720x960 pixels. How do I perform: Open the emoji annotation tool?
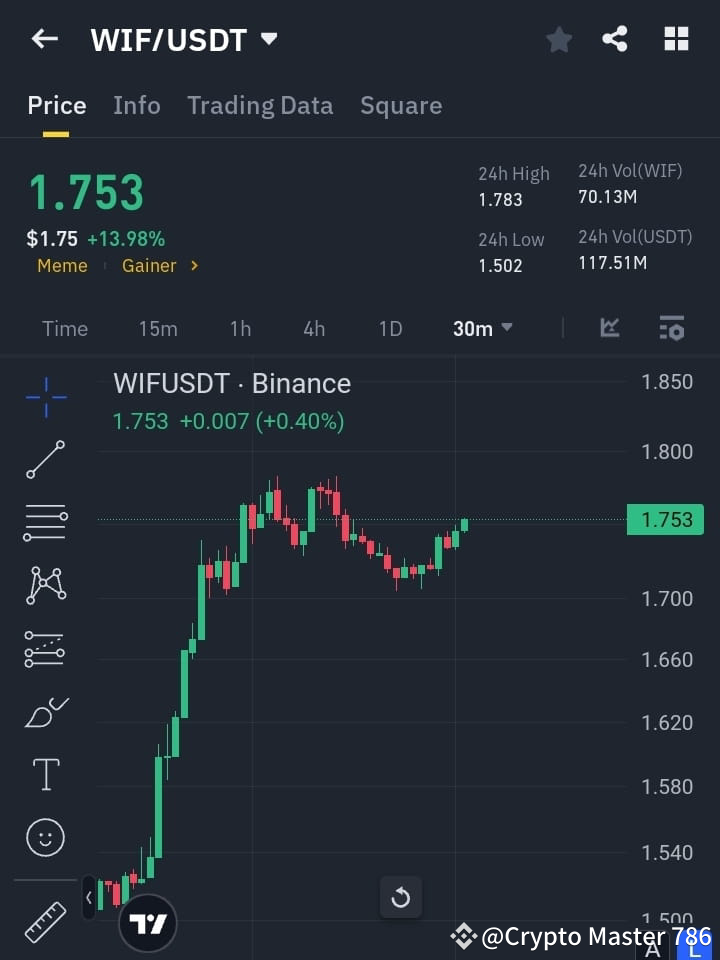coord(45,837)
